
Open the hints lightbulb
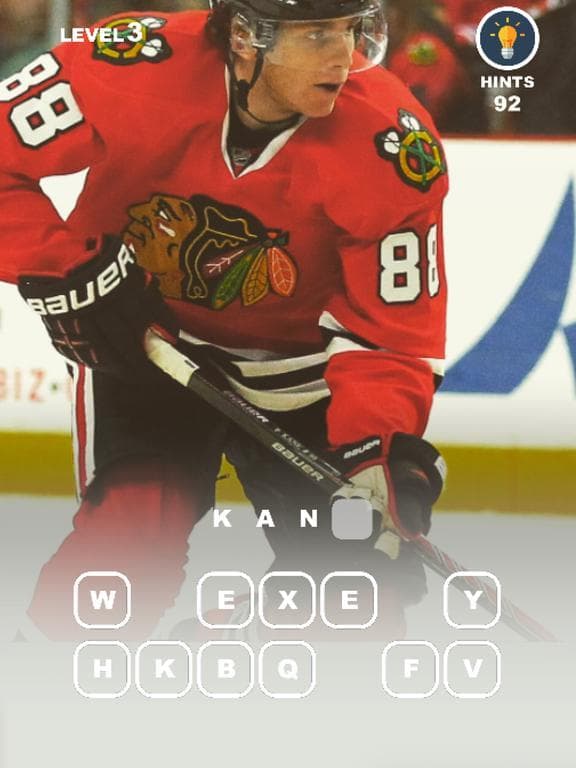(x=507, y=38)
